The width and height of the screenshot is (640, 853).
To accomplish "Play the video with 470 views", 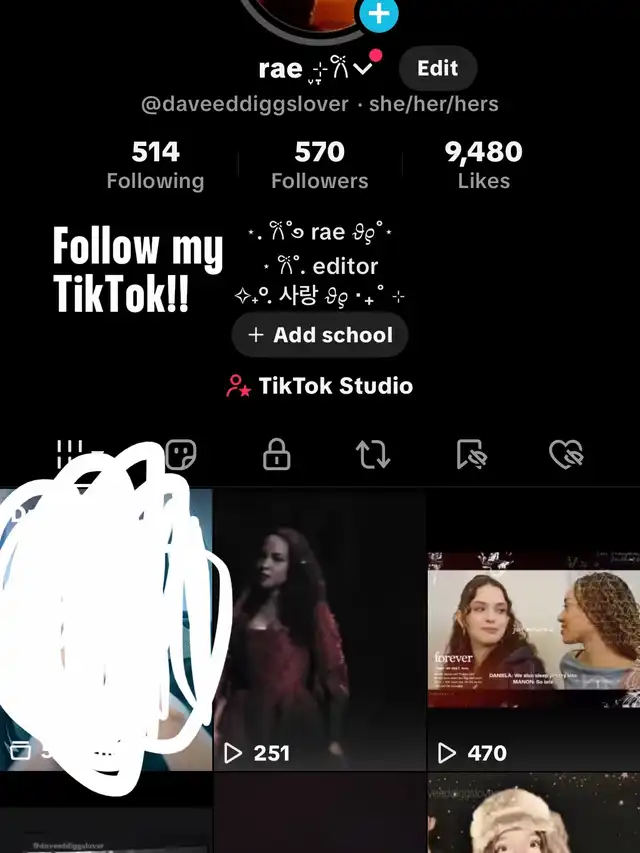I will (533, 640).
